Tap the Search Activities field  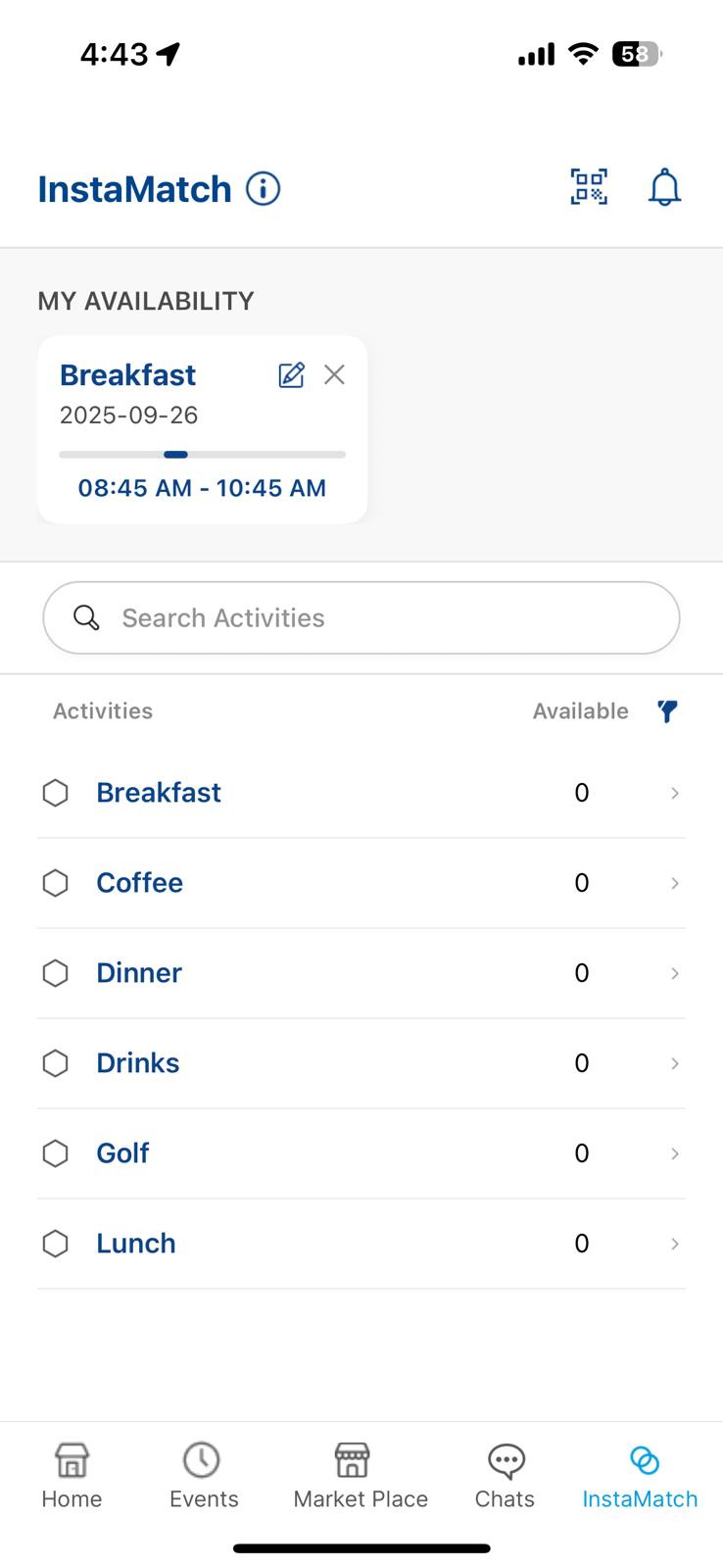(x=361, y=617)
